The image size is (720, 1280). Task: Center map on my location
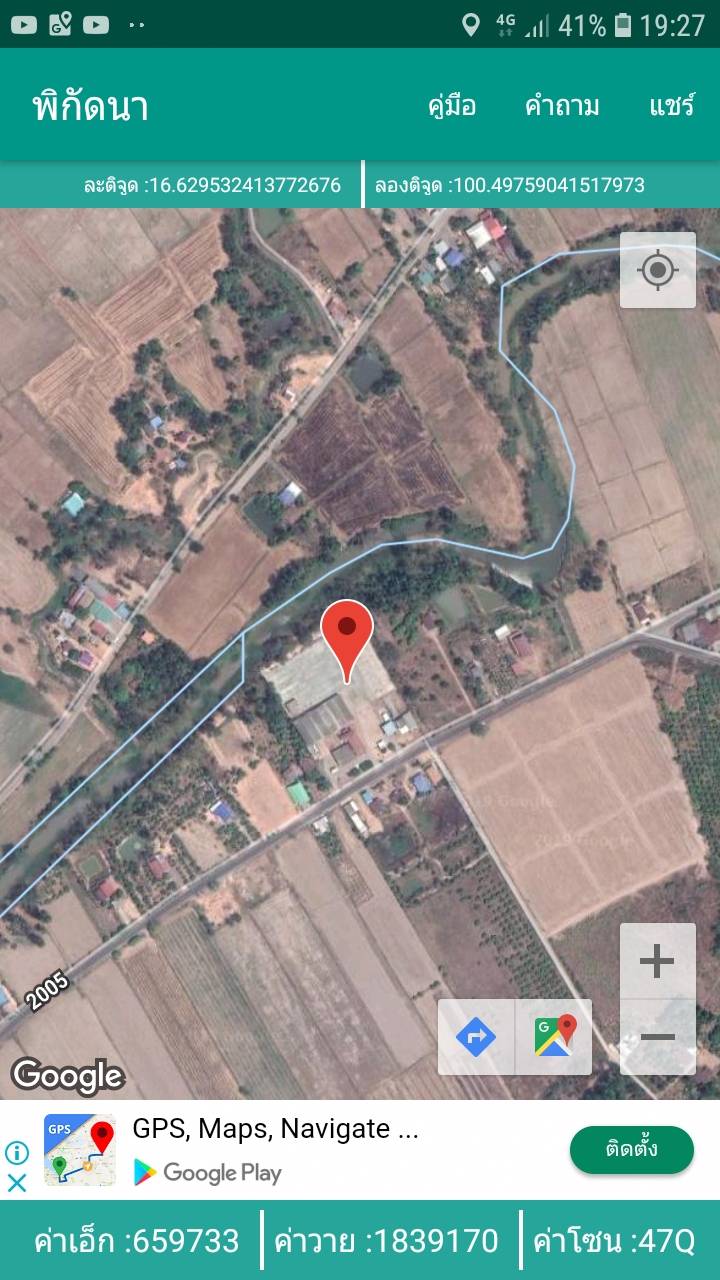point(657,270)
